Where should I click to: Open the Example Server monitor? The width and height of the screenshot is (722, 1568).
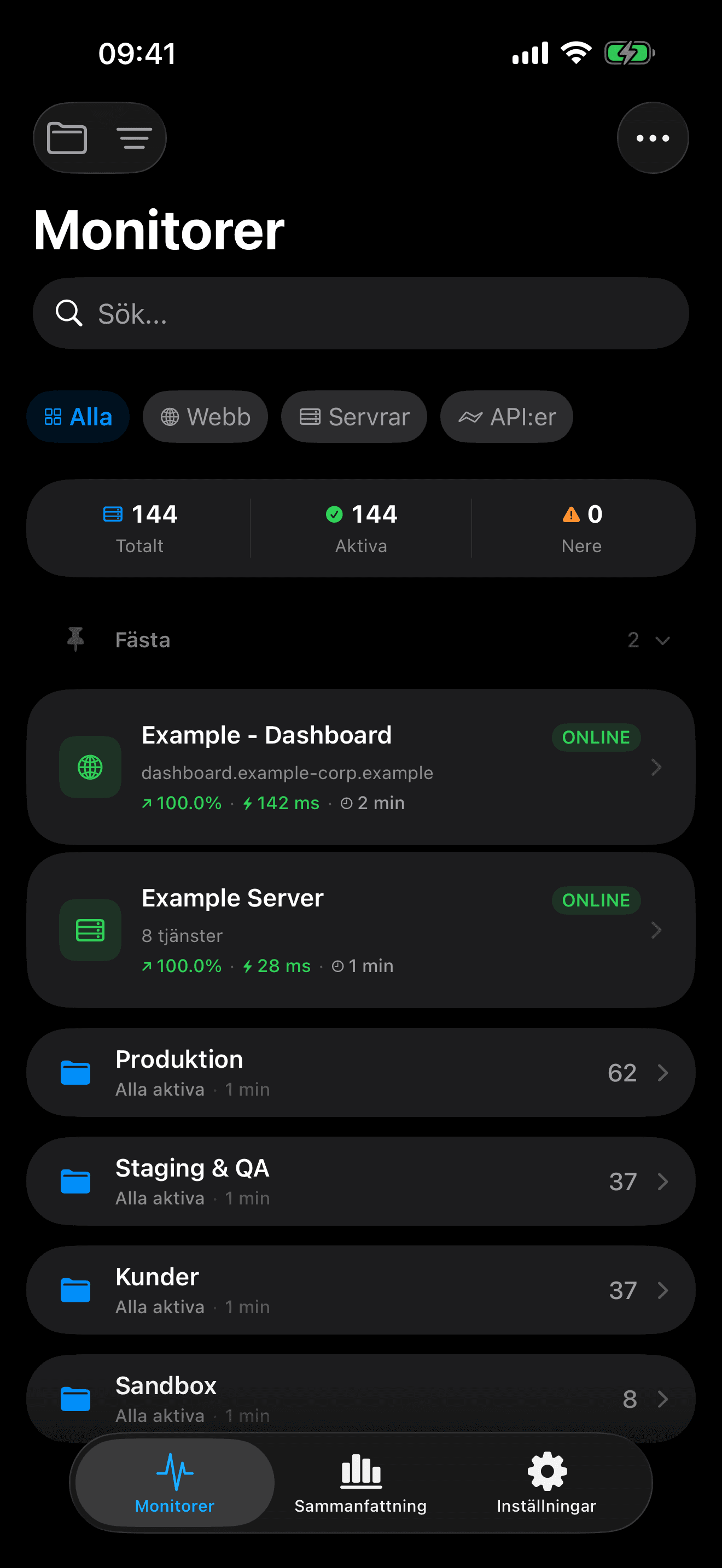point(360,929)
